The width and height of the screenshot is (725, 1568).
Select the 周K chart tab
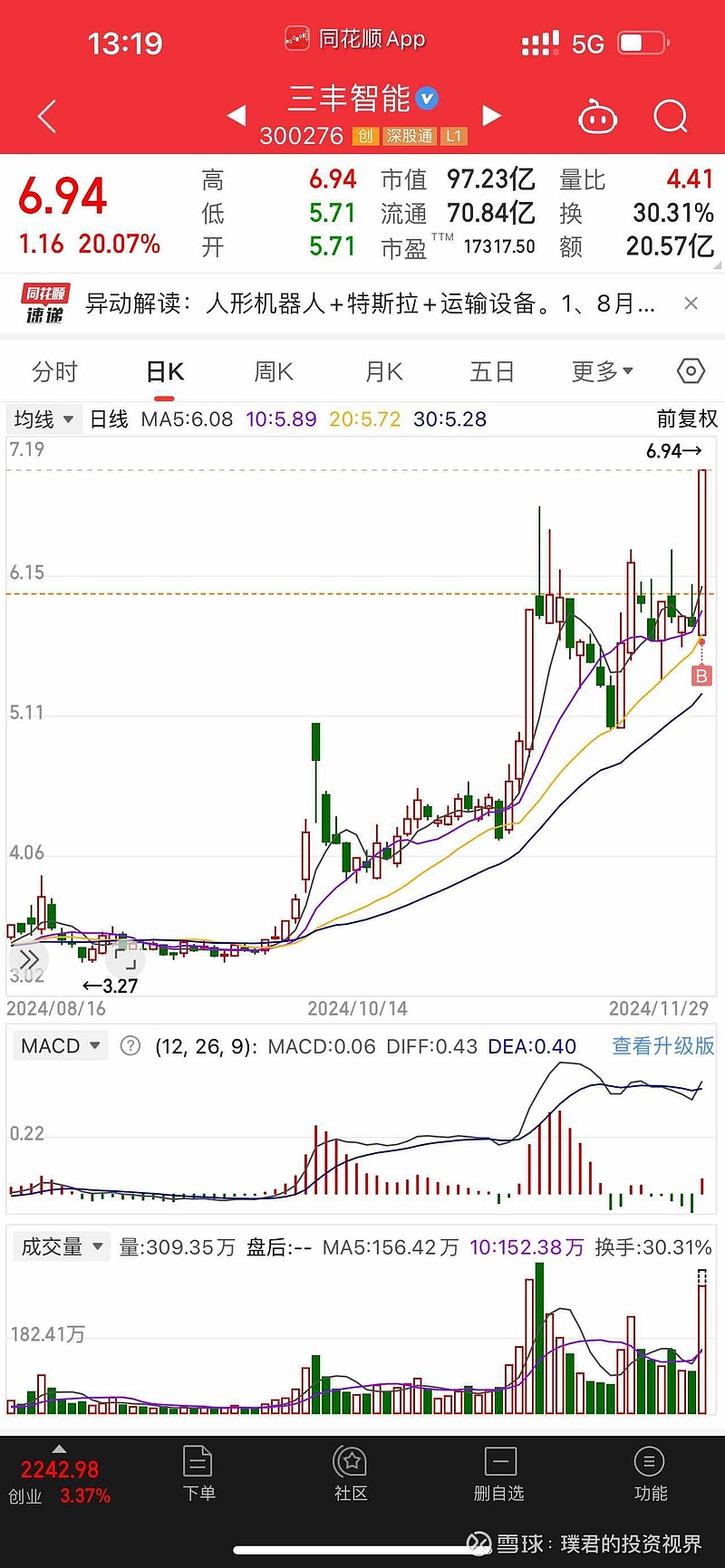point(274,371)
